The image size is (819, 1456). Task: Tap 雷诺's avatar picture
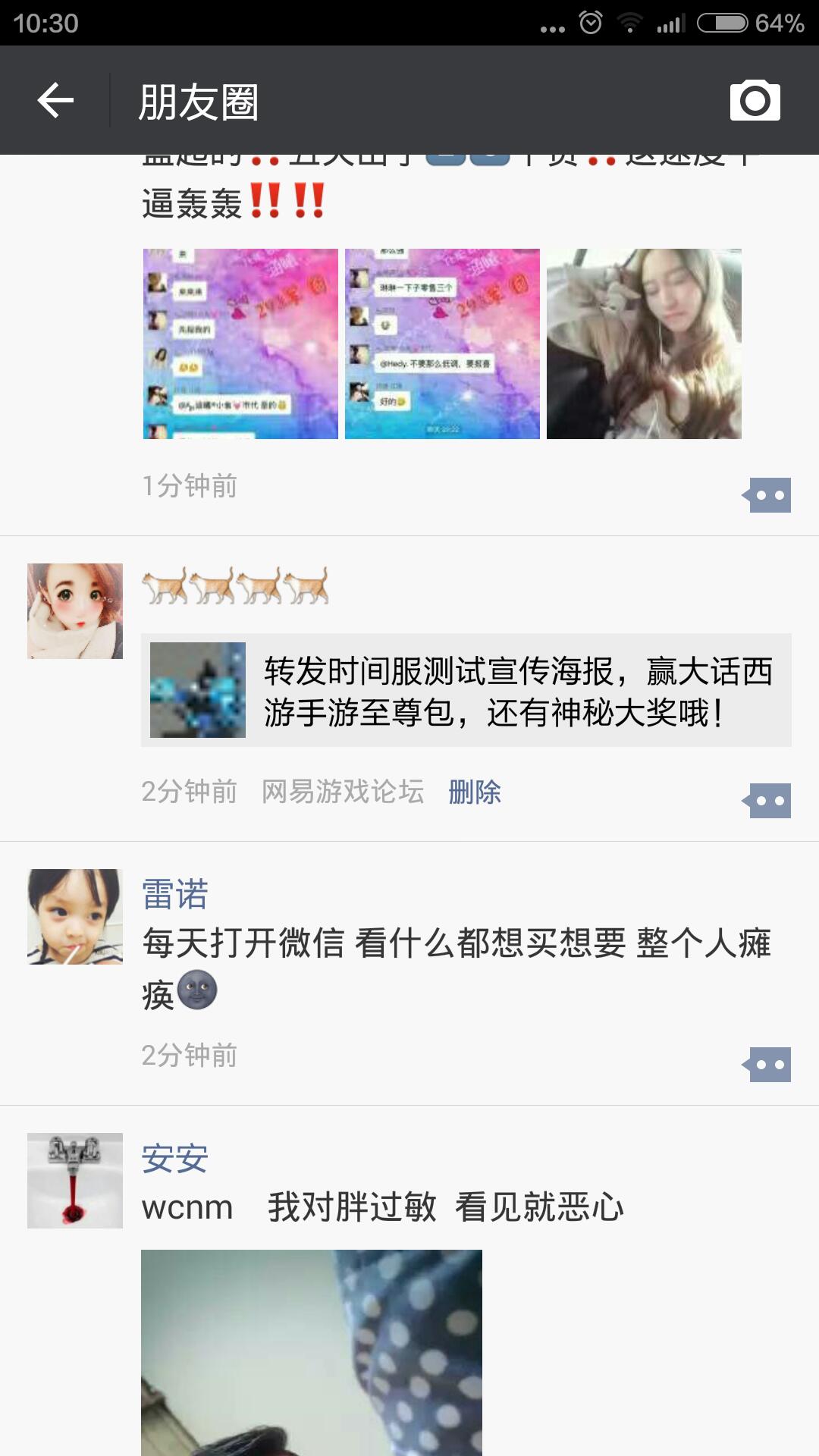[75, 917]
